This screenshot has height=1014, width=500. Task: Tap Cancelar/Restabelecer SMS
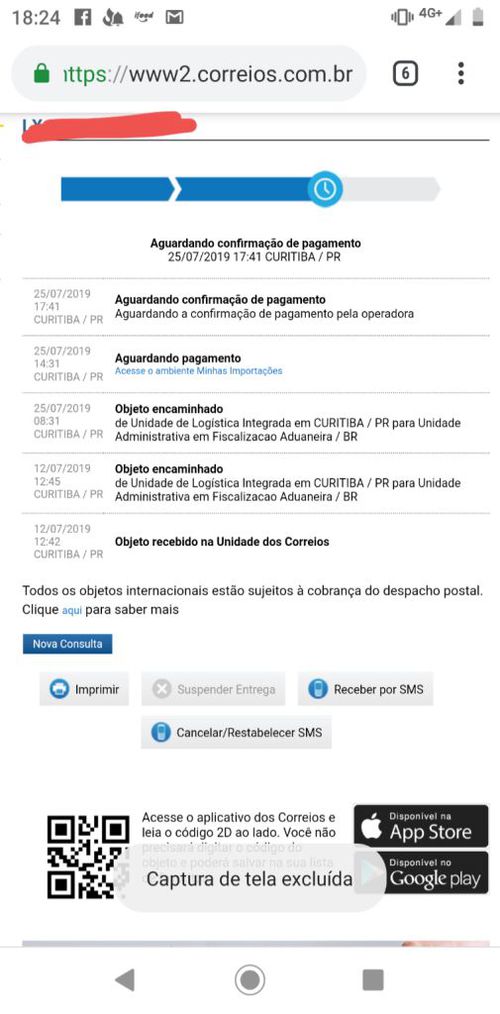(x=236, y=733)
